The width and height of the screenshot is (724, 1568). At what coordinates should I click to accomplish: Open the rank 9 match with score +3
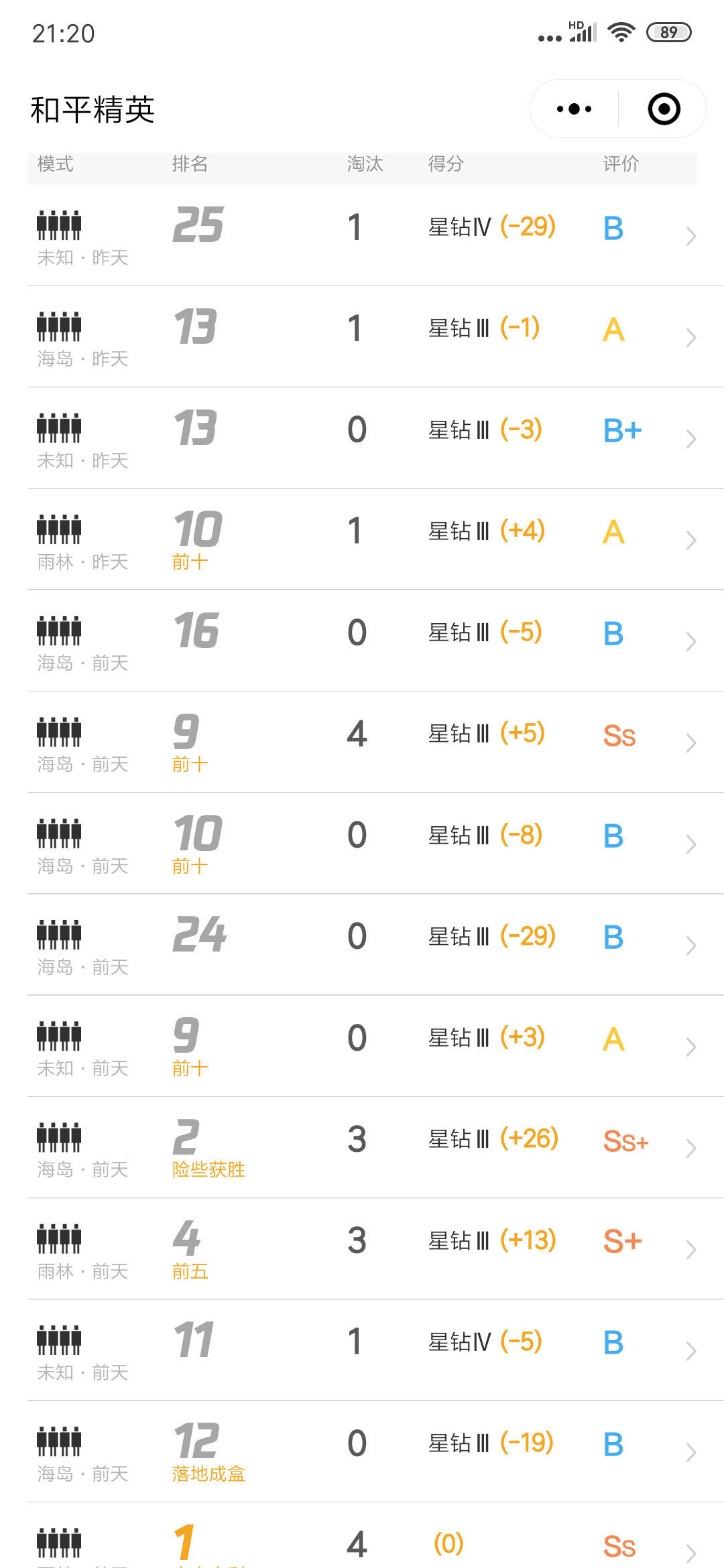[375, 1047]
